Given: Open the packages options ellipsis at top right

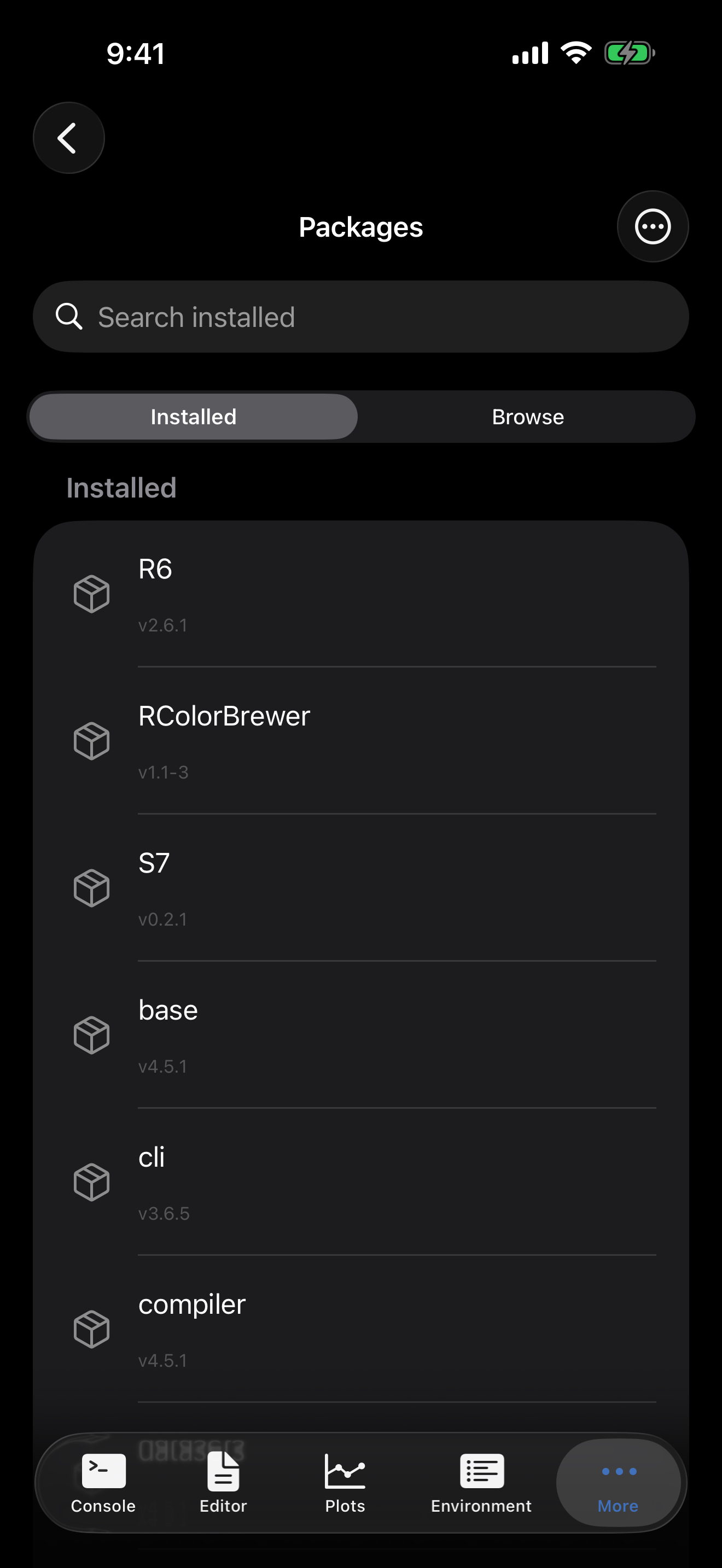Looking at the screenshot, I should click(652, 226).
